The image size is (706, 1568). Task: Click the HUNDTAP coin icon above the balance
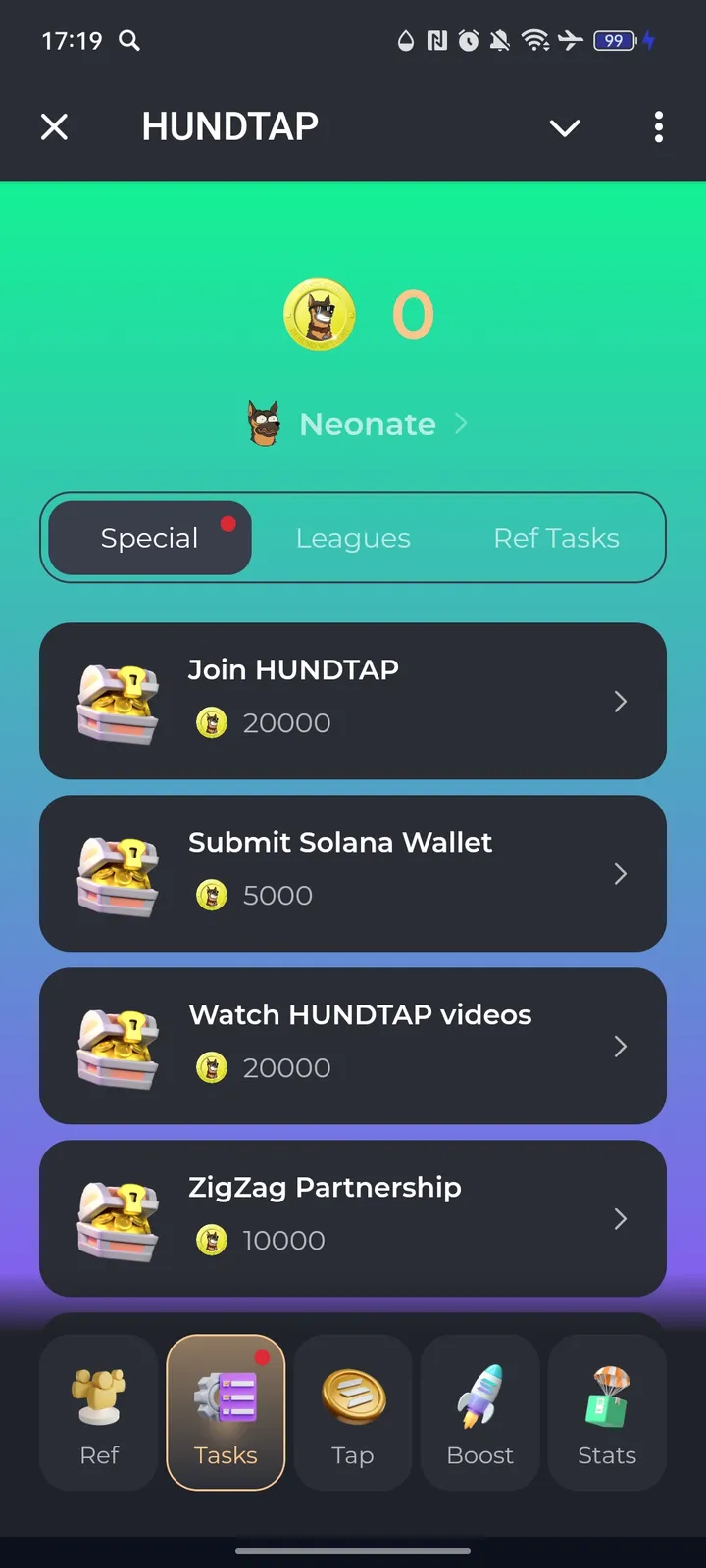tap(320, 314)
